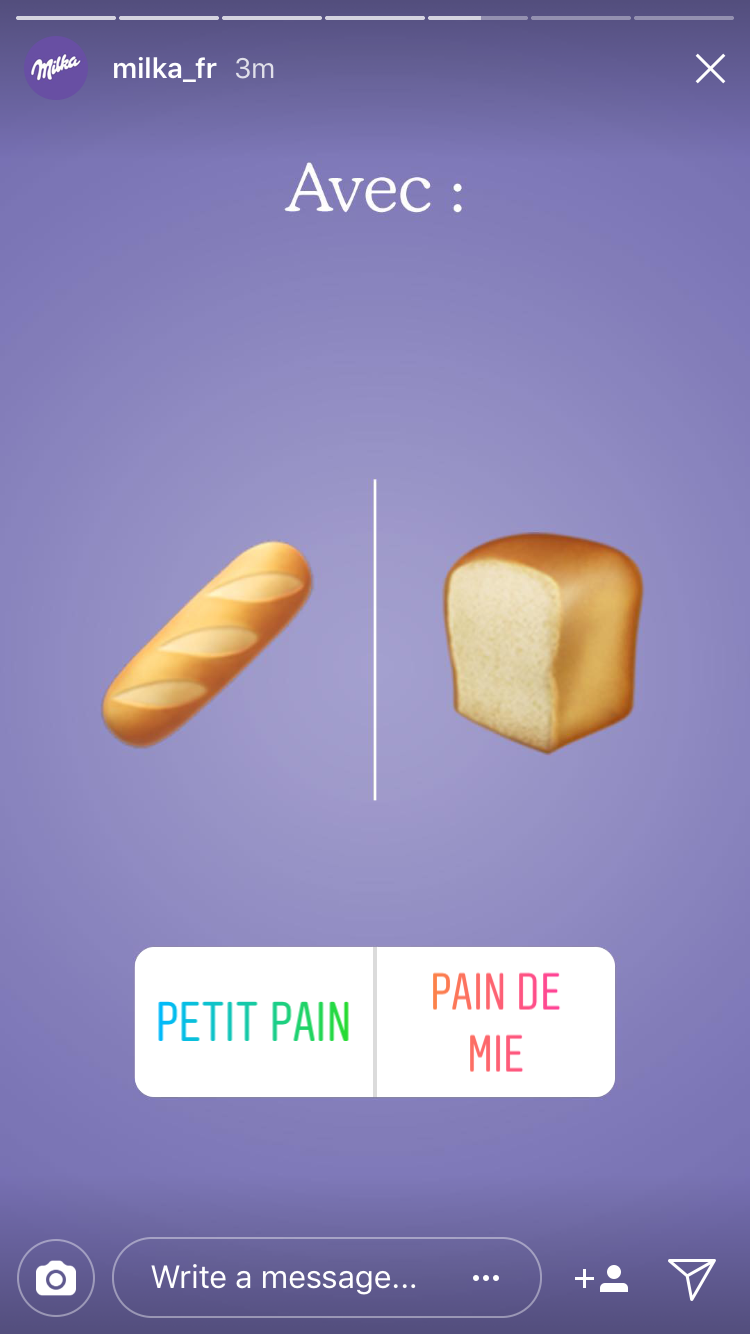Open the three-dots options in message box

tap(486, 1278)
